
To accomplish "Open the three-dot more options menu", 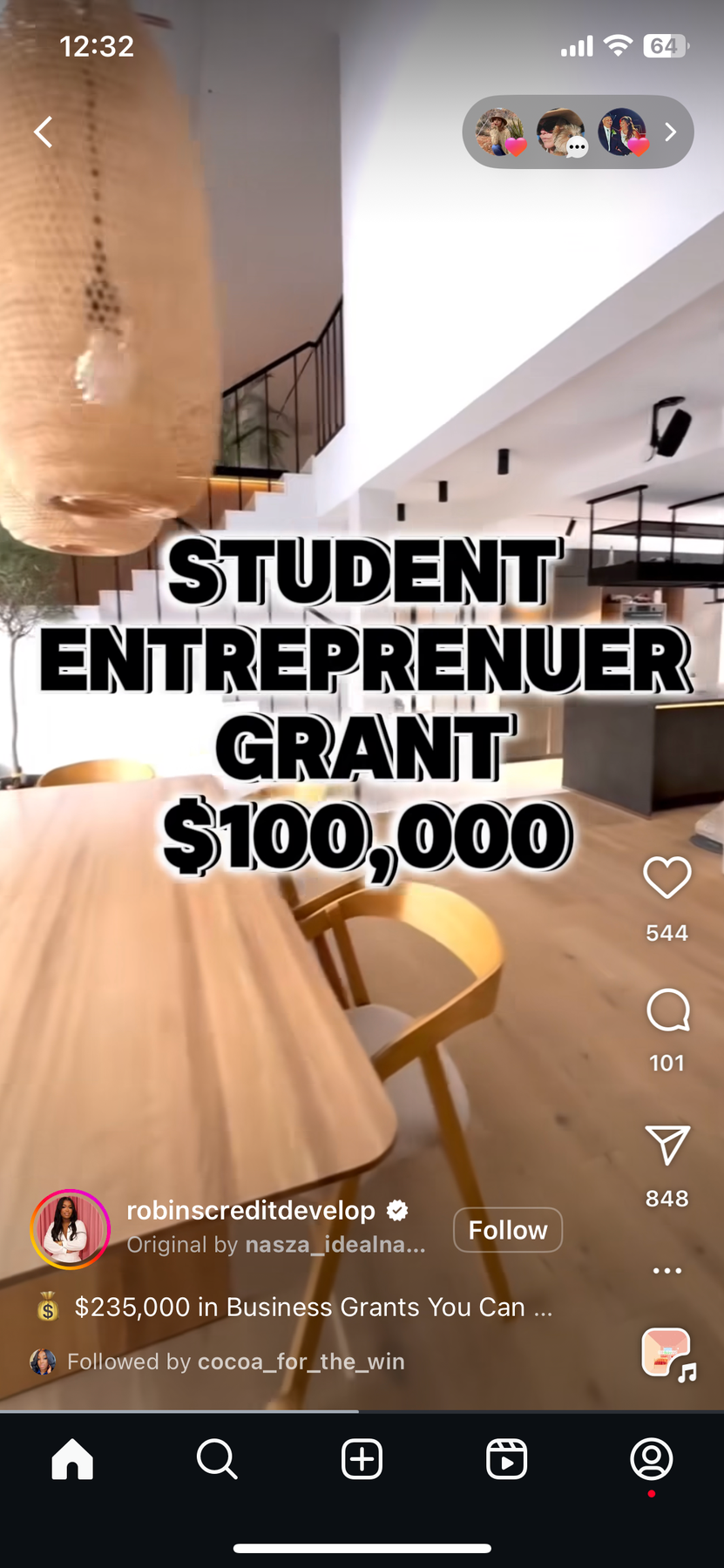I will [667, 1270].
